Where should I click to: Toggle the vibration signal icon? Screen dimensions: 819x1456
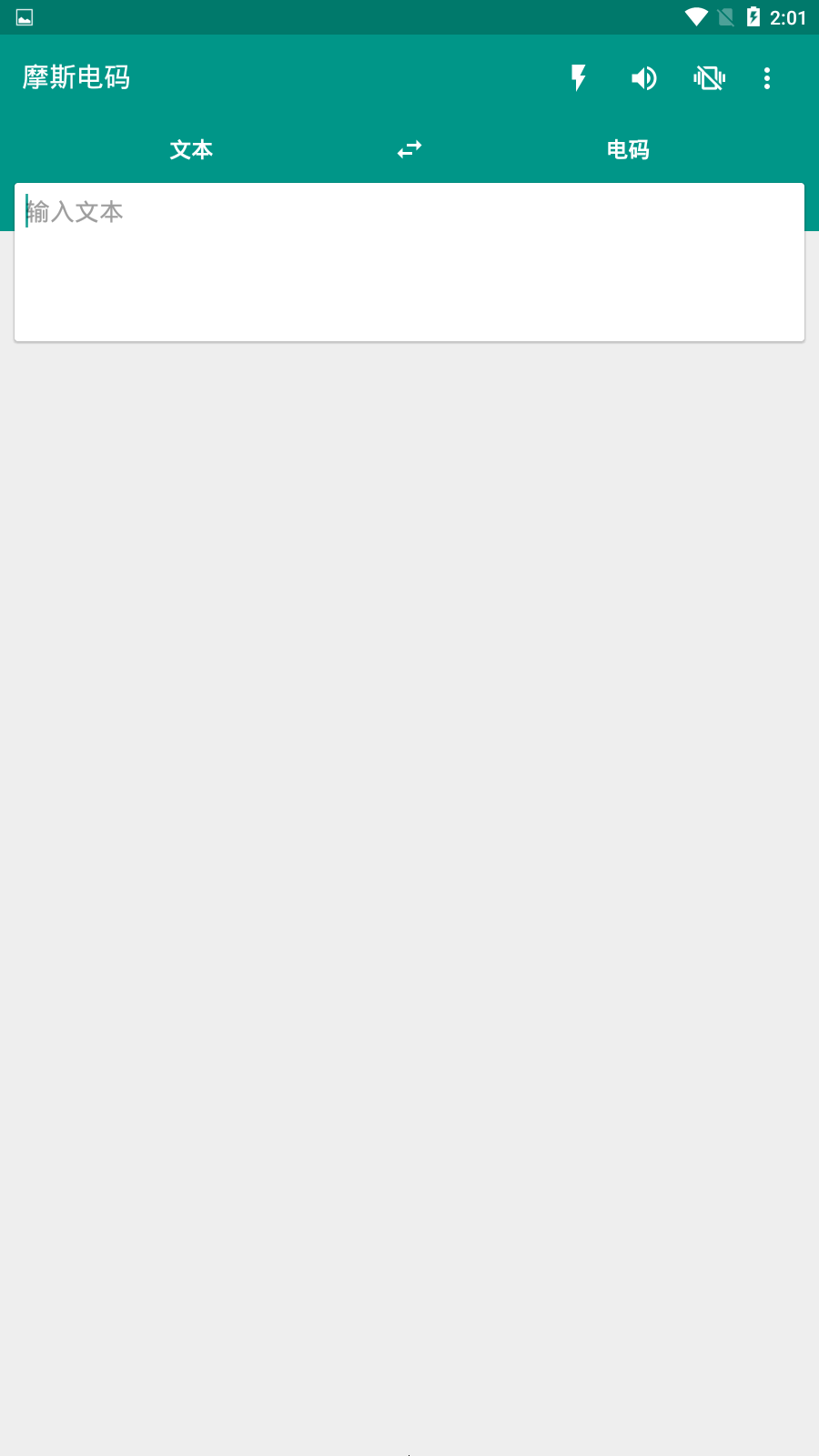709,78
